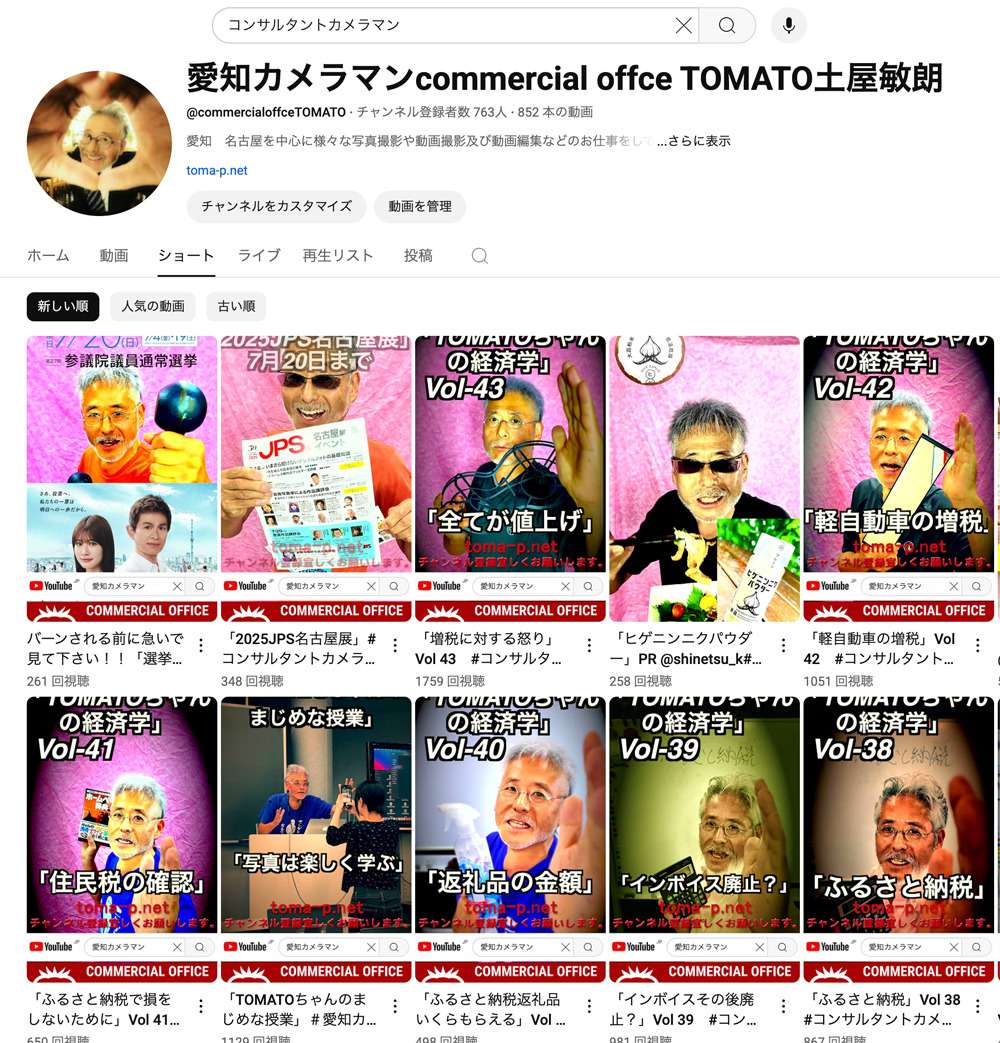Play the 「軽自動車の増税」Vol 42 short
Image resolution: width=1000 pixels, height=1043 pixels.
898,478
